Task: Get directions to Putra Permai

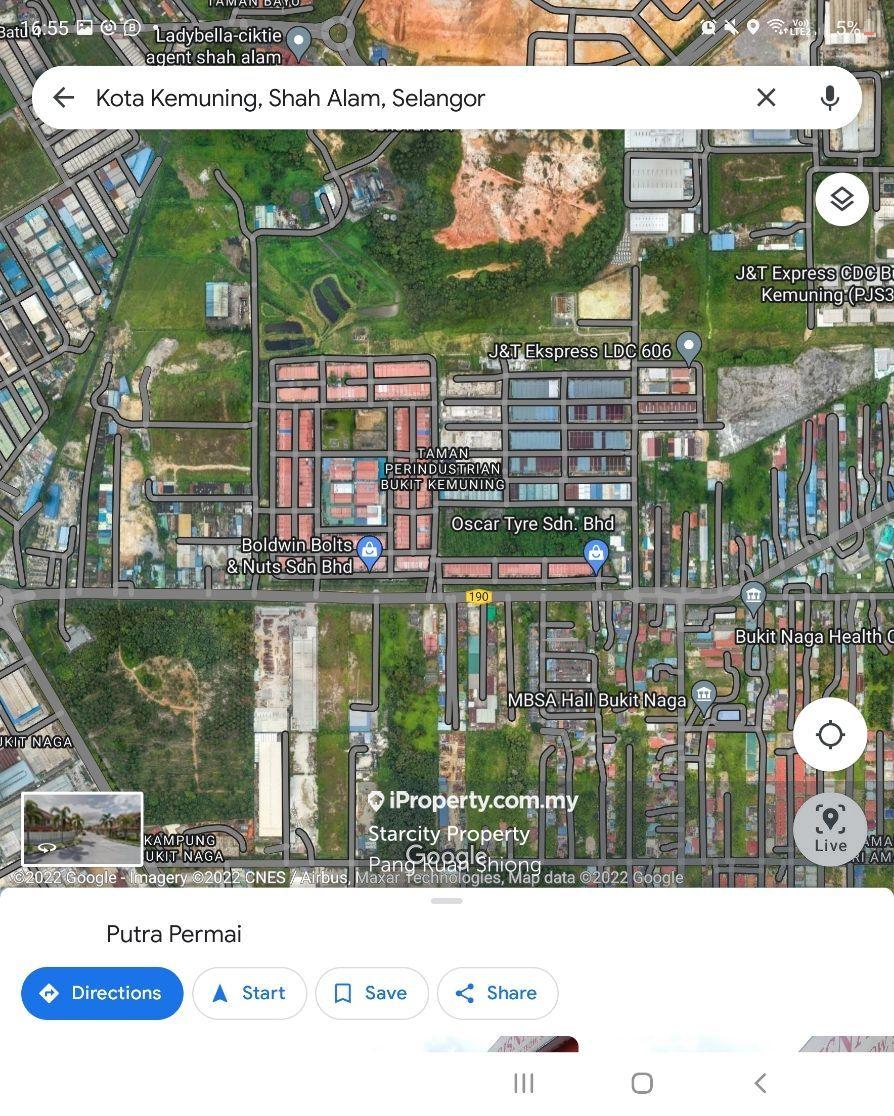Action: click(102, 993)
